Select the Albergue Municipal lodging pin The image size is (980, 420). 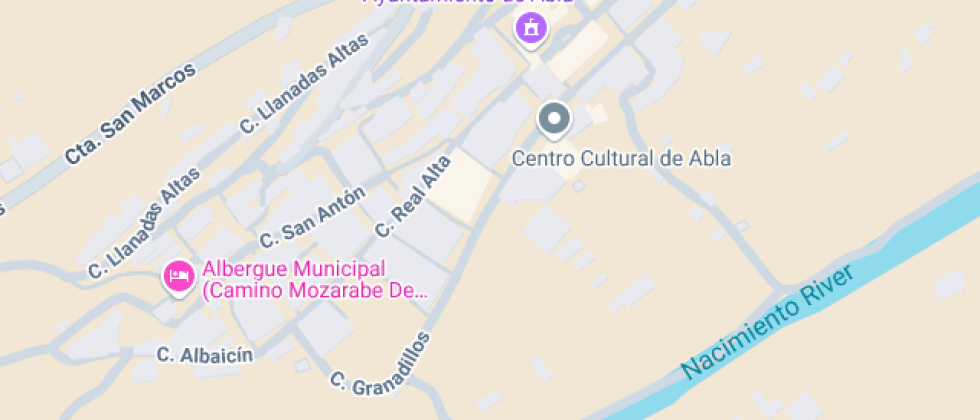[178, 278]
